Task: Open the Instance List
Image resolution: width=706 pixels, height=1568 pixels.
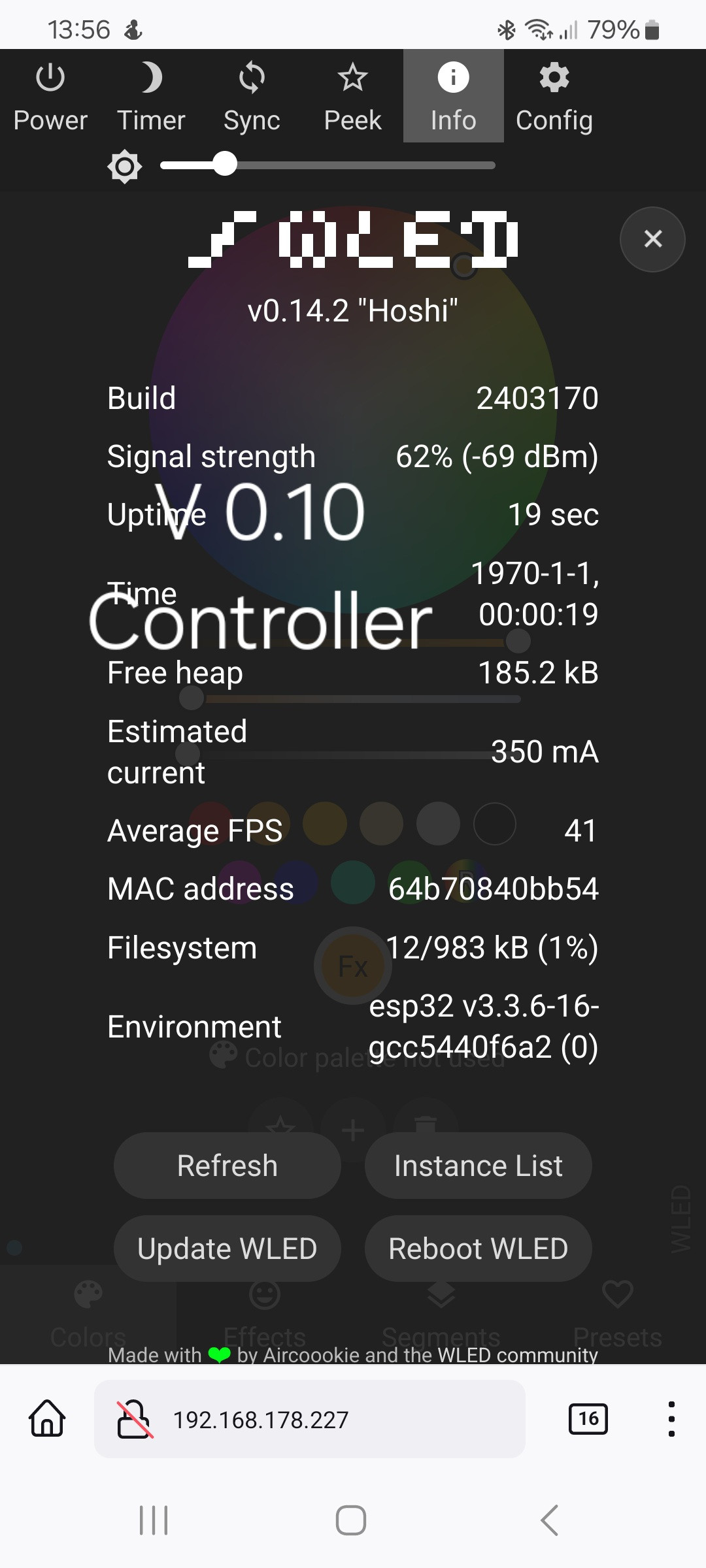Action: pos(478,1166)
